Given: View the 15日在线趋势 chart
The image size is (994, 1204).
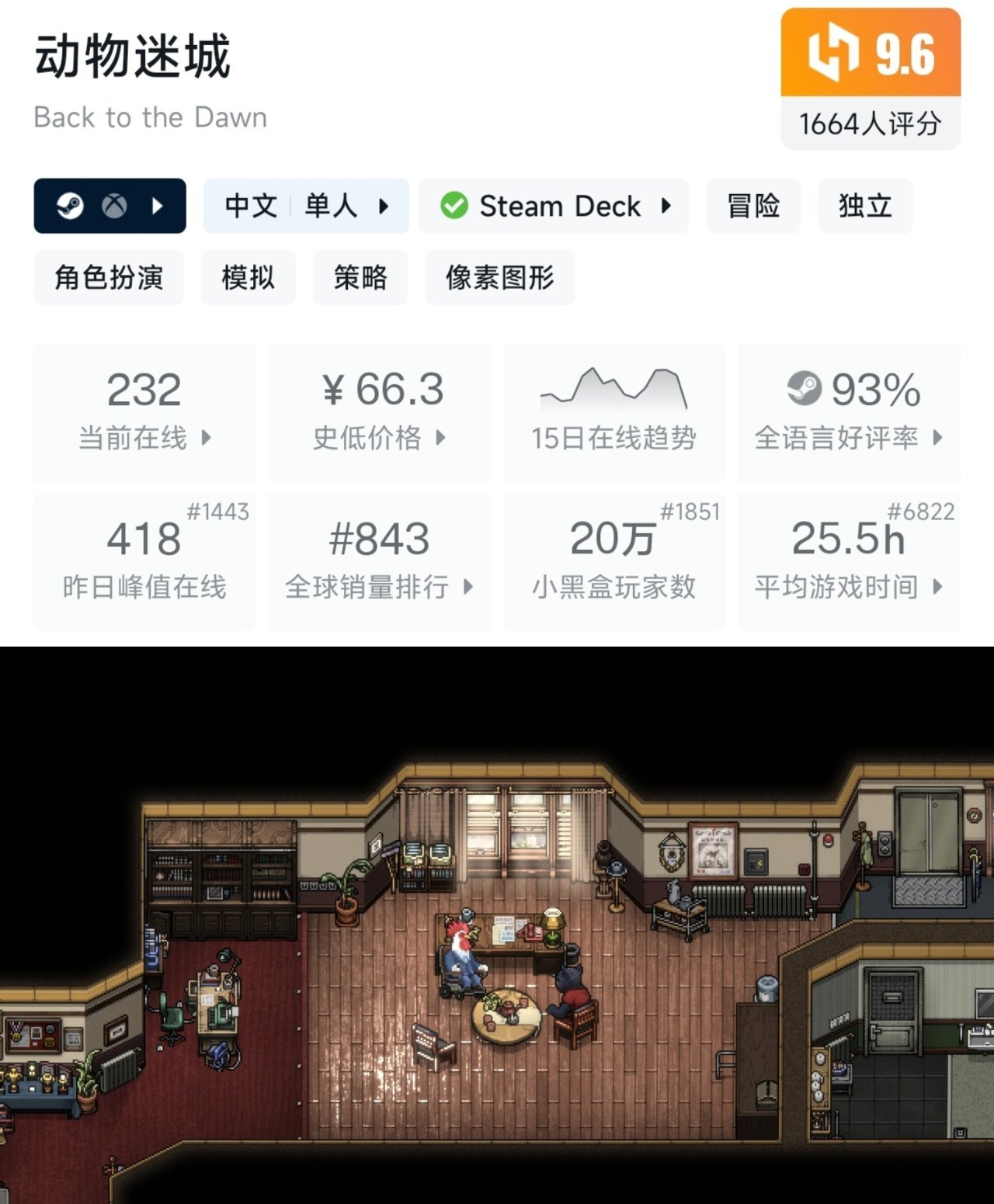Looking at the screenshot, I should click(x=613, y=412).
